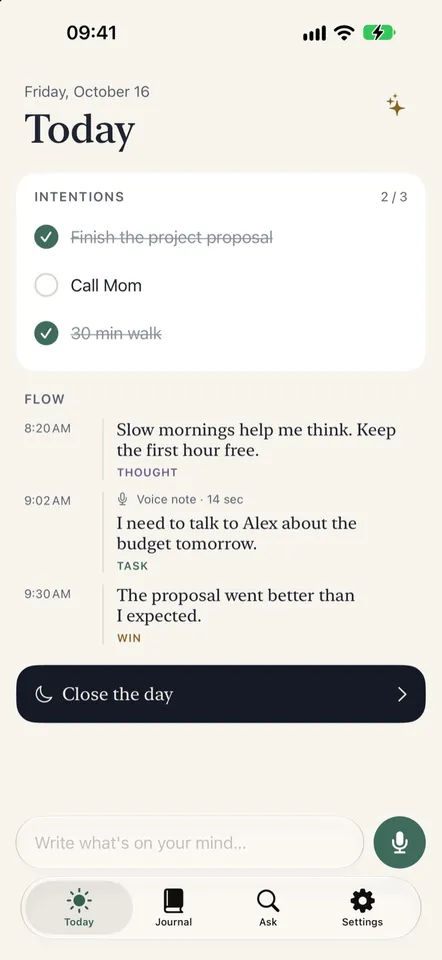Tap Close the day button

(221, 694)
